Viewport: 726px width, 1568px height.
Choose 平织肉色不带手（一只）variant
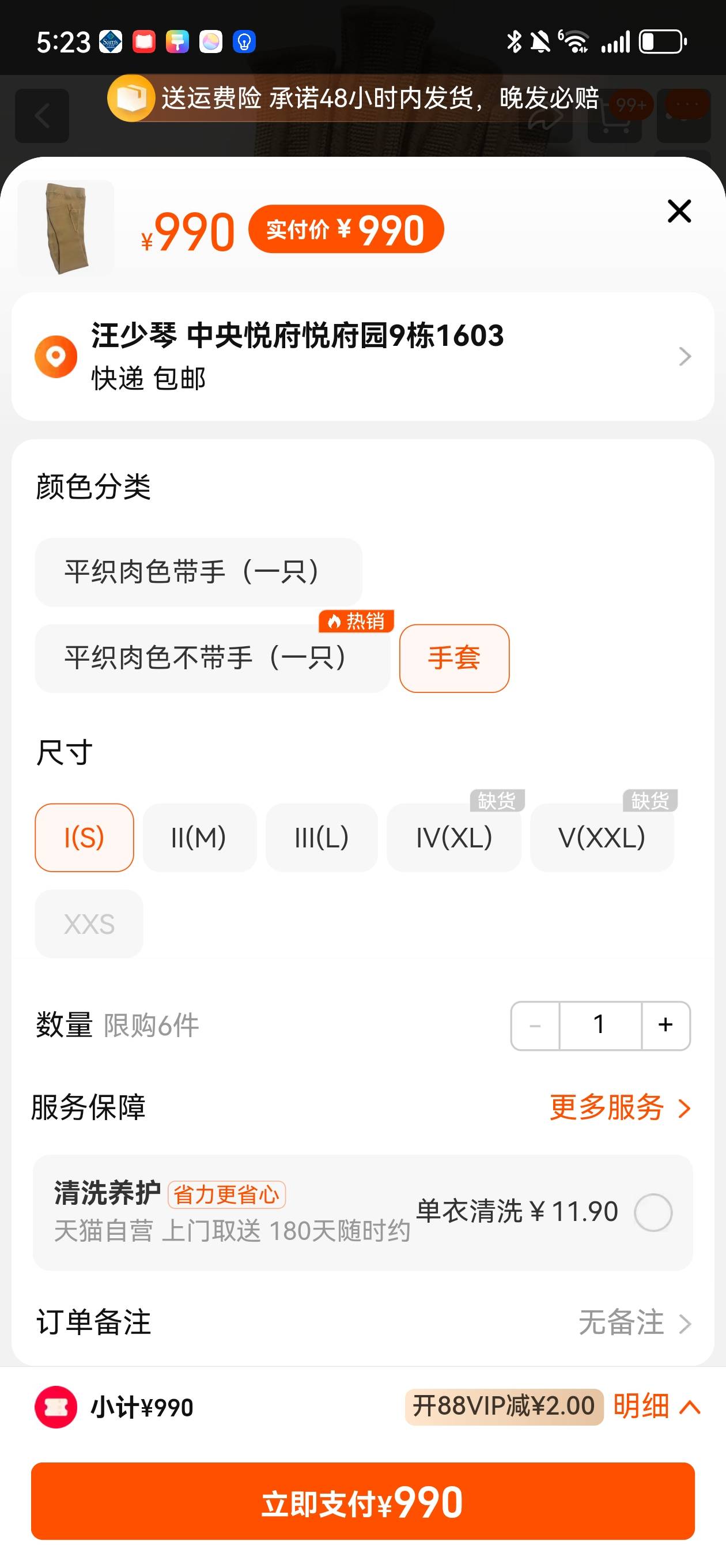(212, 658)
